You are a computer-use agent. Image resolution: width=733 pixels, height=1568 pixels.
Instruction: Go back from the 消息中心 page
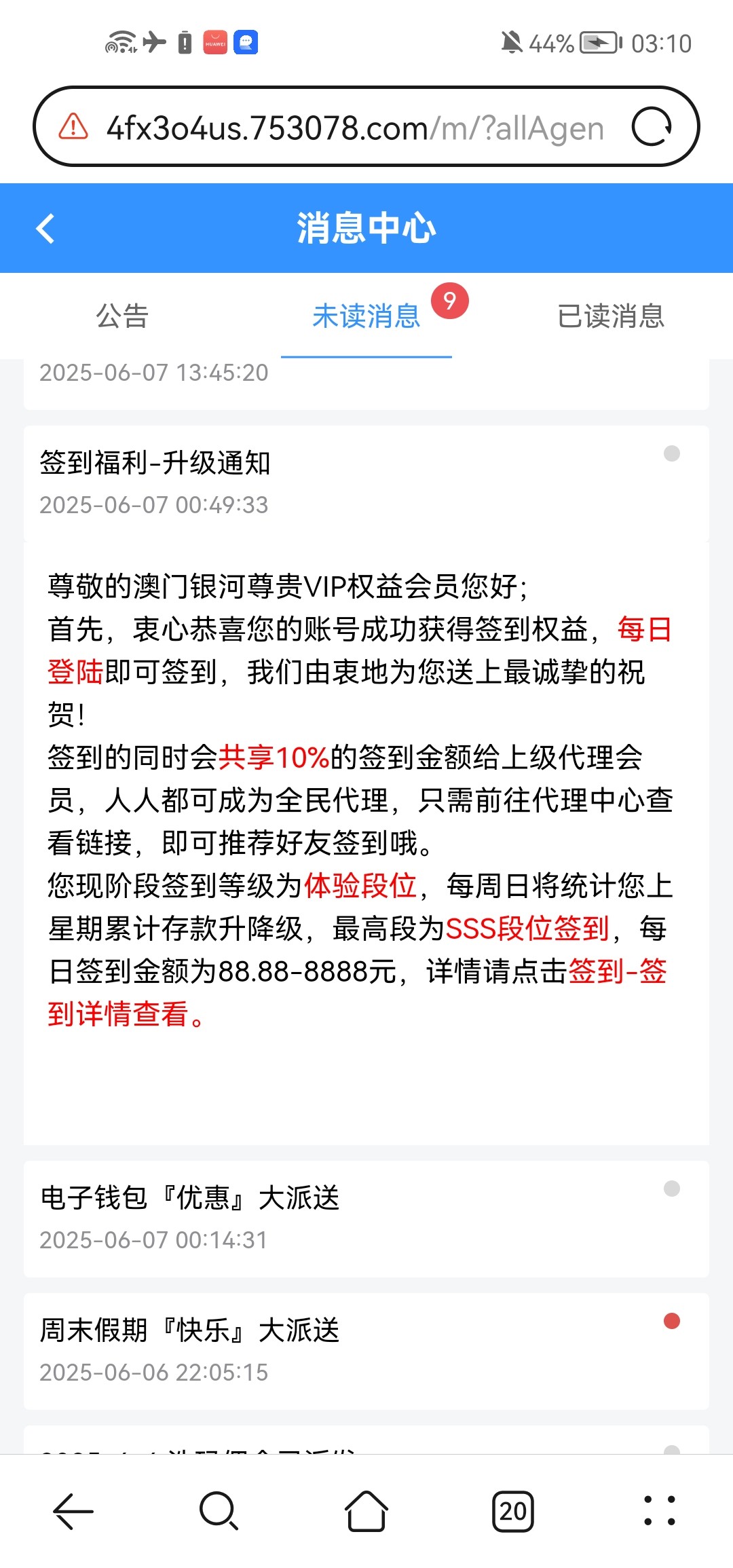(x=45, y=228)
